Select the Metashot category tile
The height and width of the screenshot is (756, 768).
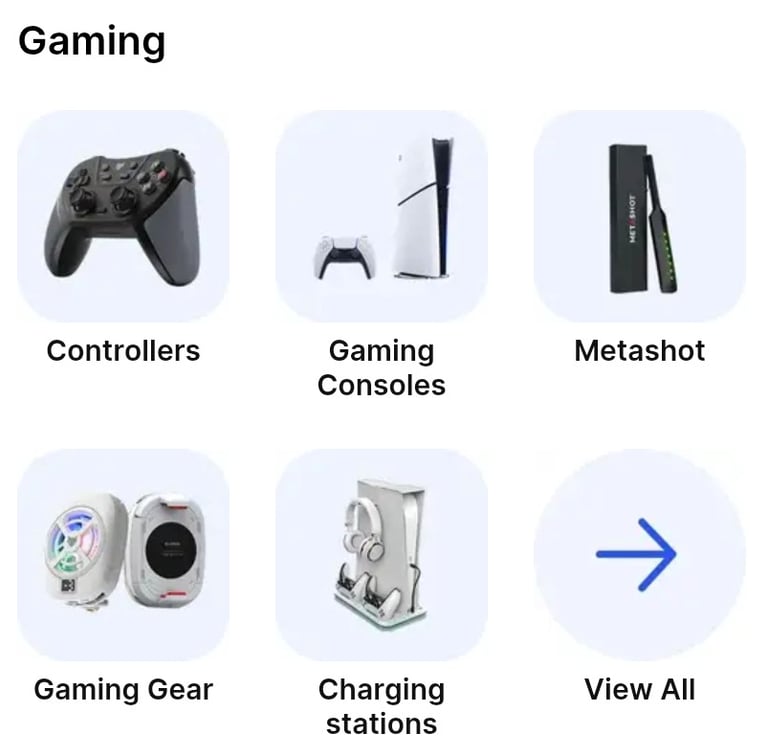(x=639, y=216)
